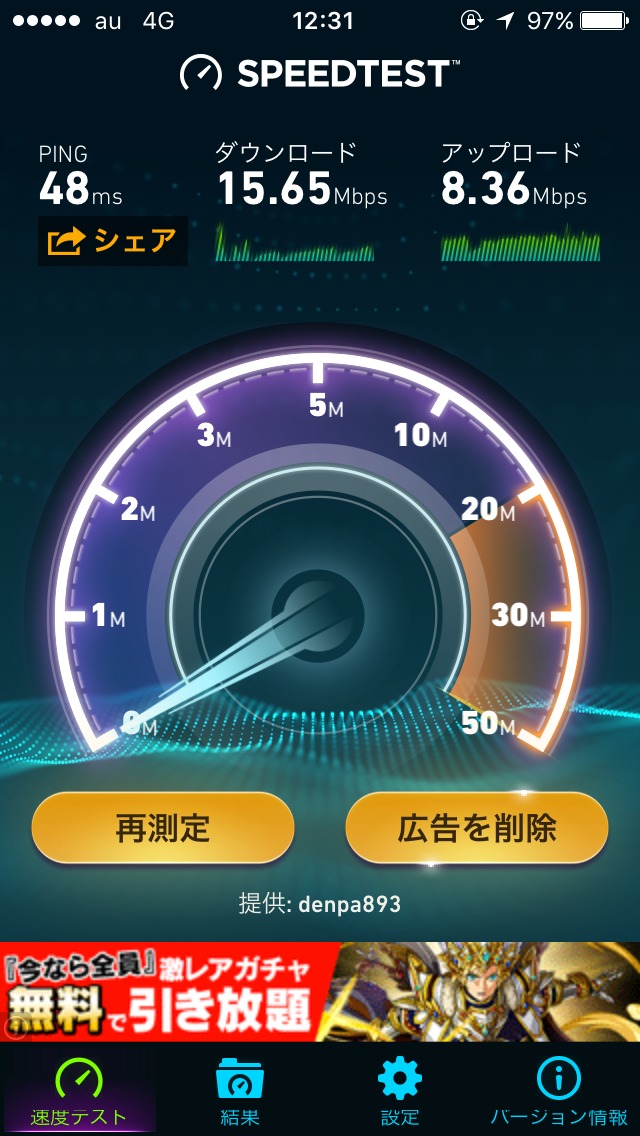640x1136 pixels.
Task: Tap 広告を削除 to remove ads
Action: [477, 828]
